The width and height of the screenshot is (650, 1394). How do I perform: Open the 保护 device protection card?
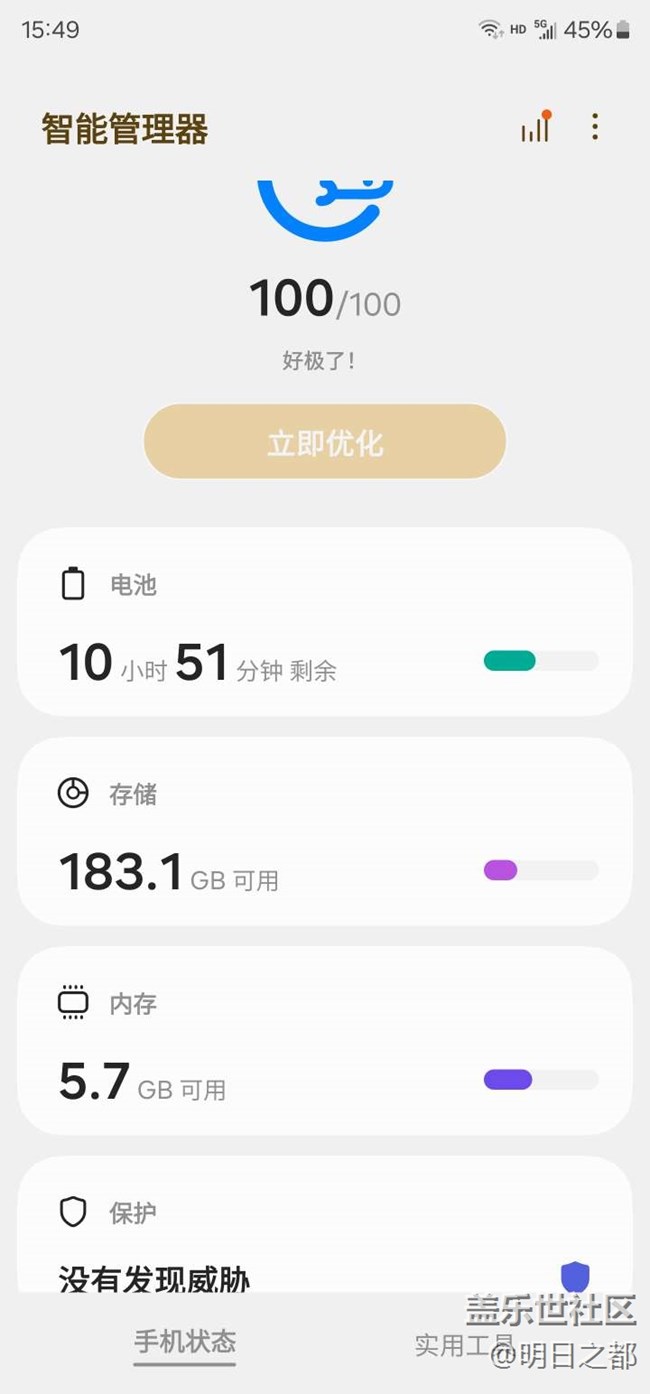325,1224
